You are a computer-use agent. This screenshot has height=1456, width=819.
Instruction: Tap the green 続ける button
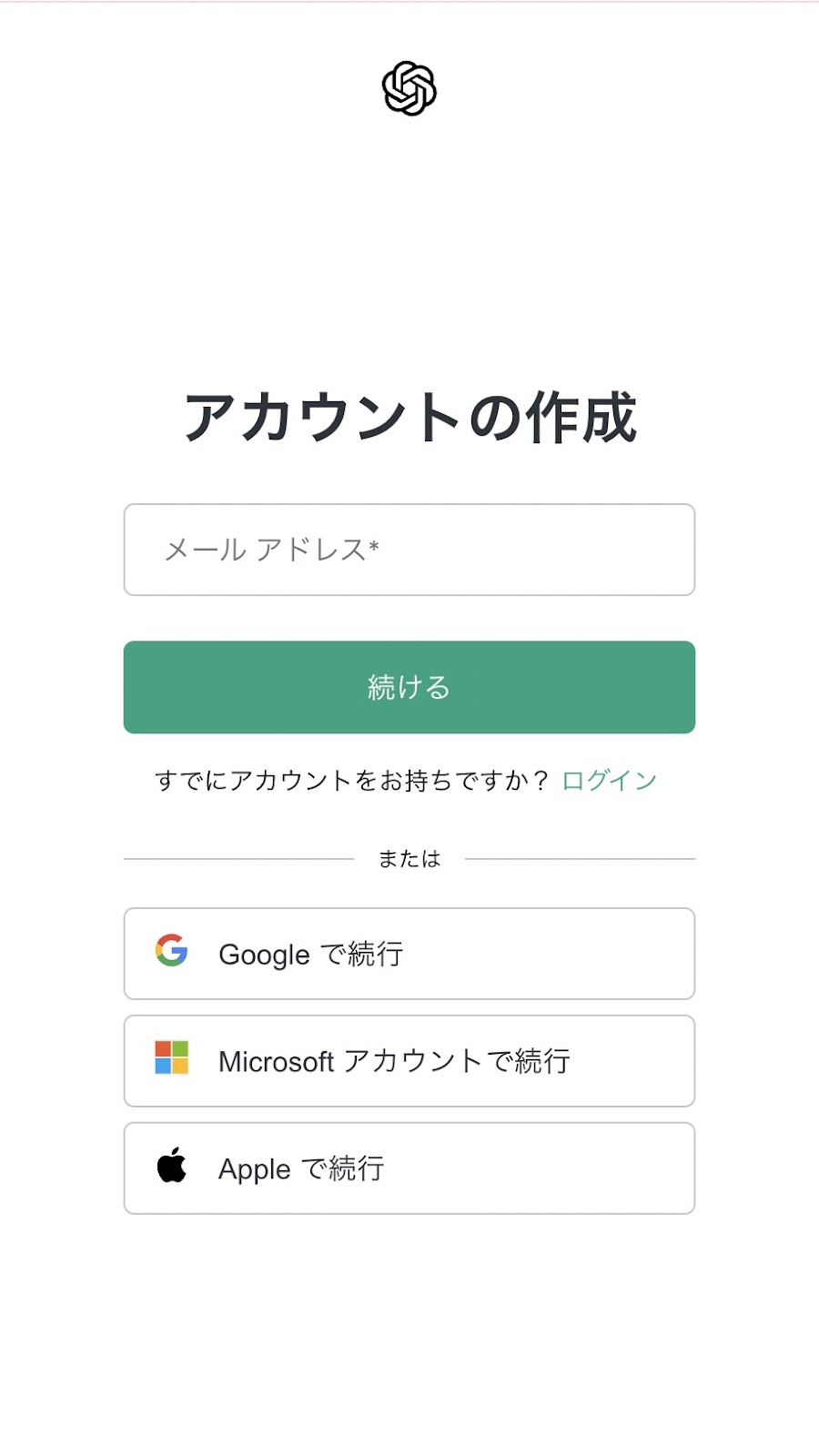(x=409, y=687)
